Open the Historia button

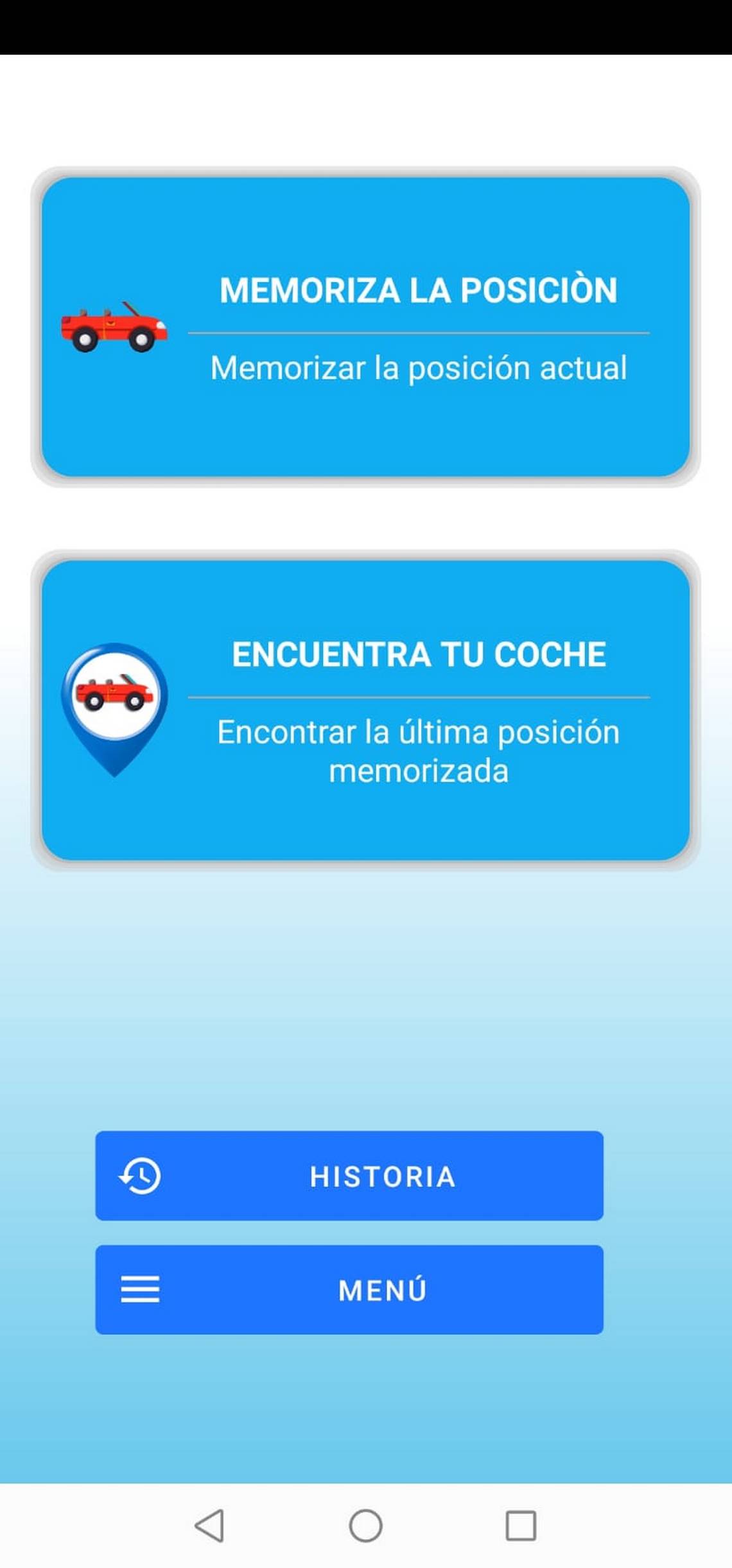coord(349,1176)
